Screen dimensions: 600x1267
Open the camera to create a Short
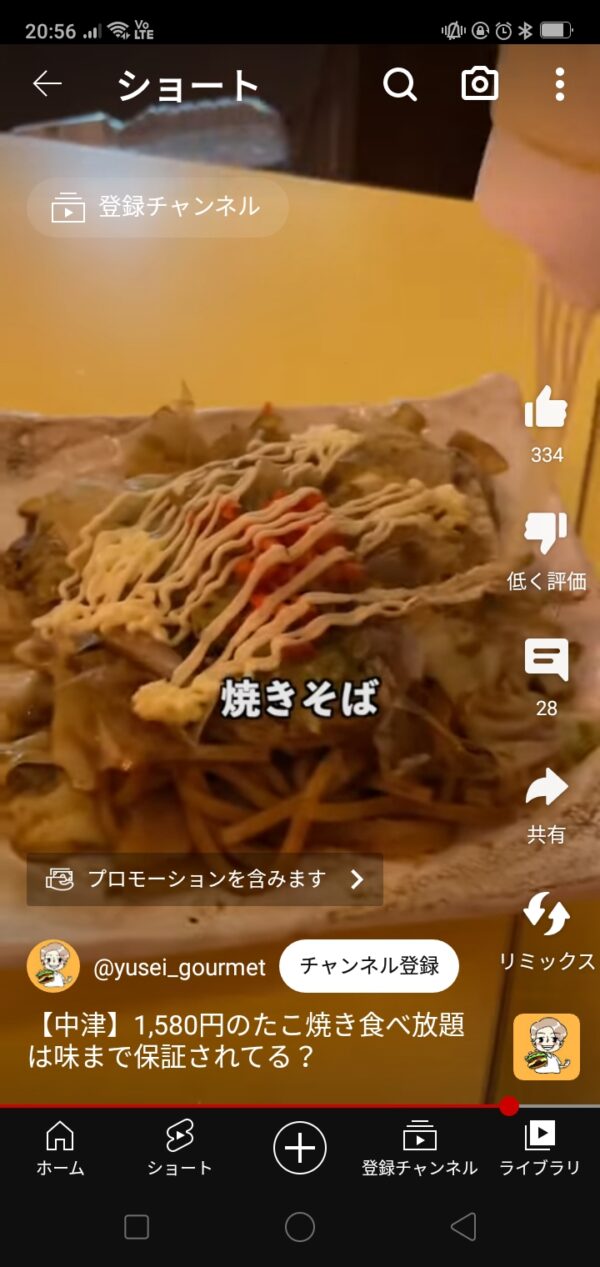(480, 85)
